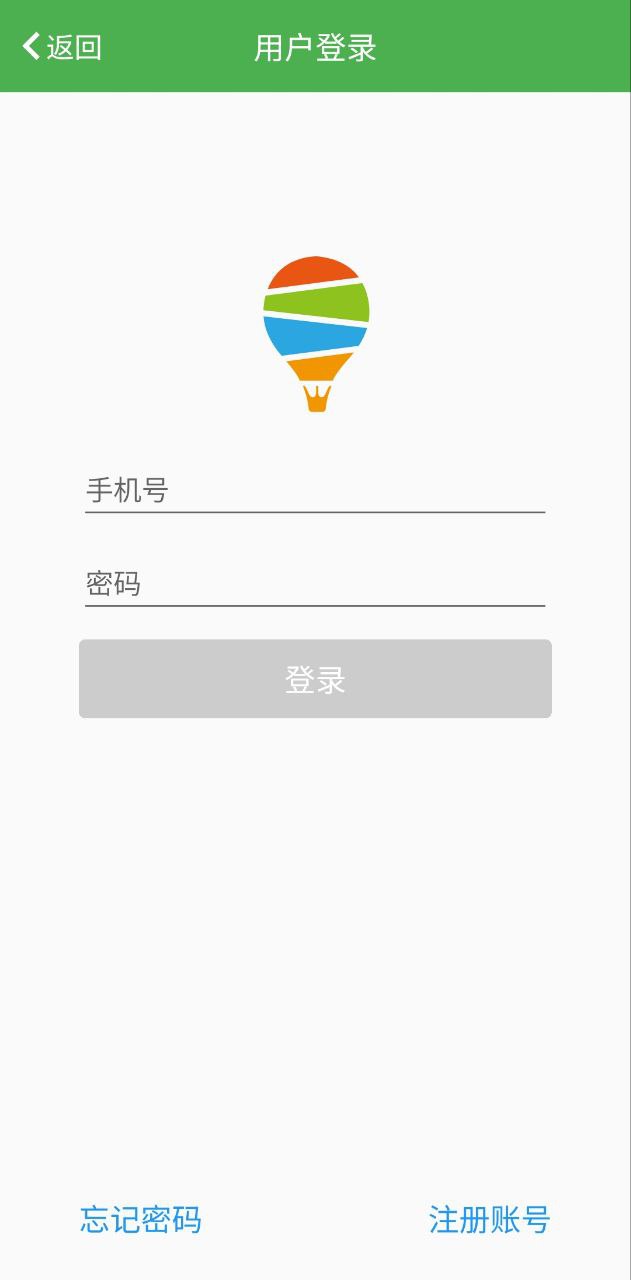Select the 密码 password field

[314, 584]
